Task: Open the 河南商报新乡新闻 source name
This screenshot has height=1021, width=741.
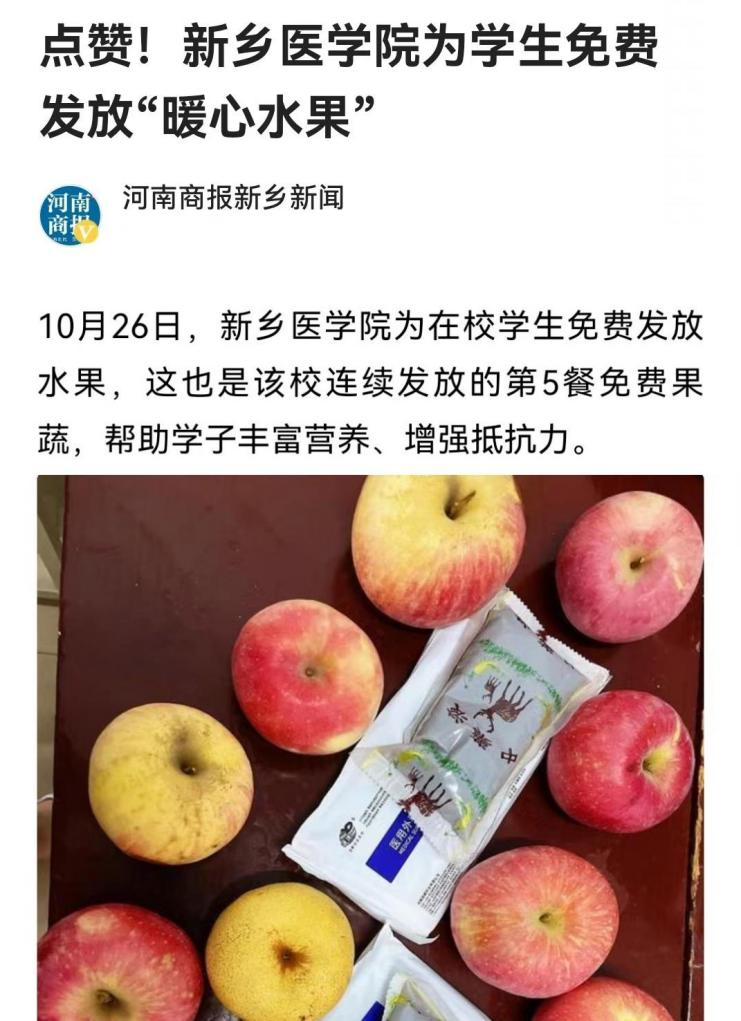Action: point(233,198)
